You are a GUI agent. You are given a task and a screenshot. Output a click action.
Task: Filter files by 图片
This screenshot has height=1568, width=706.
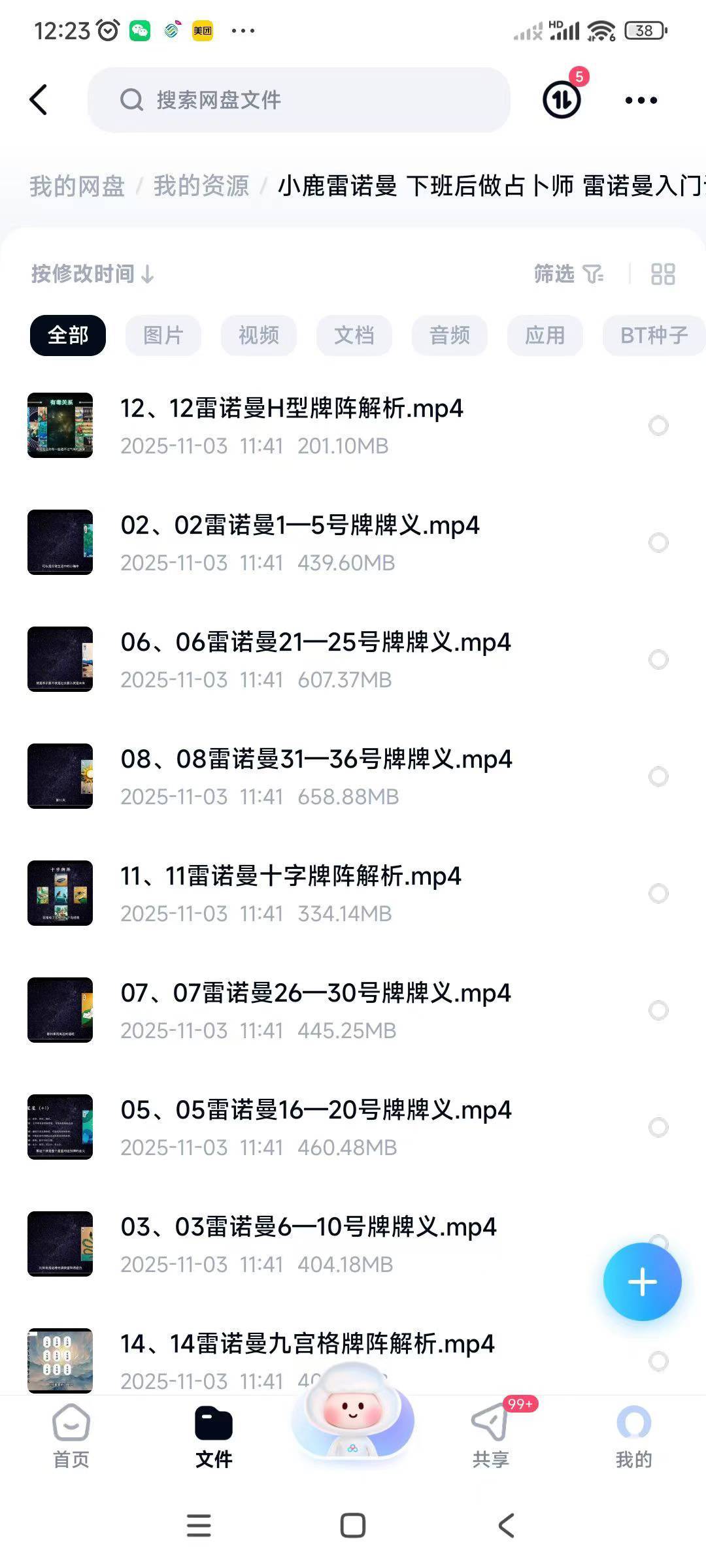pos(163,335)
